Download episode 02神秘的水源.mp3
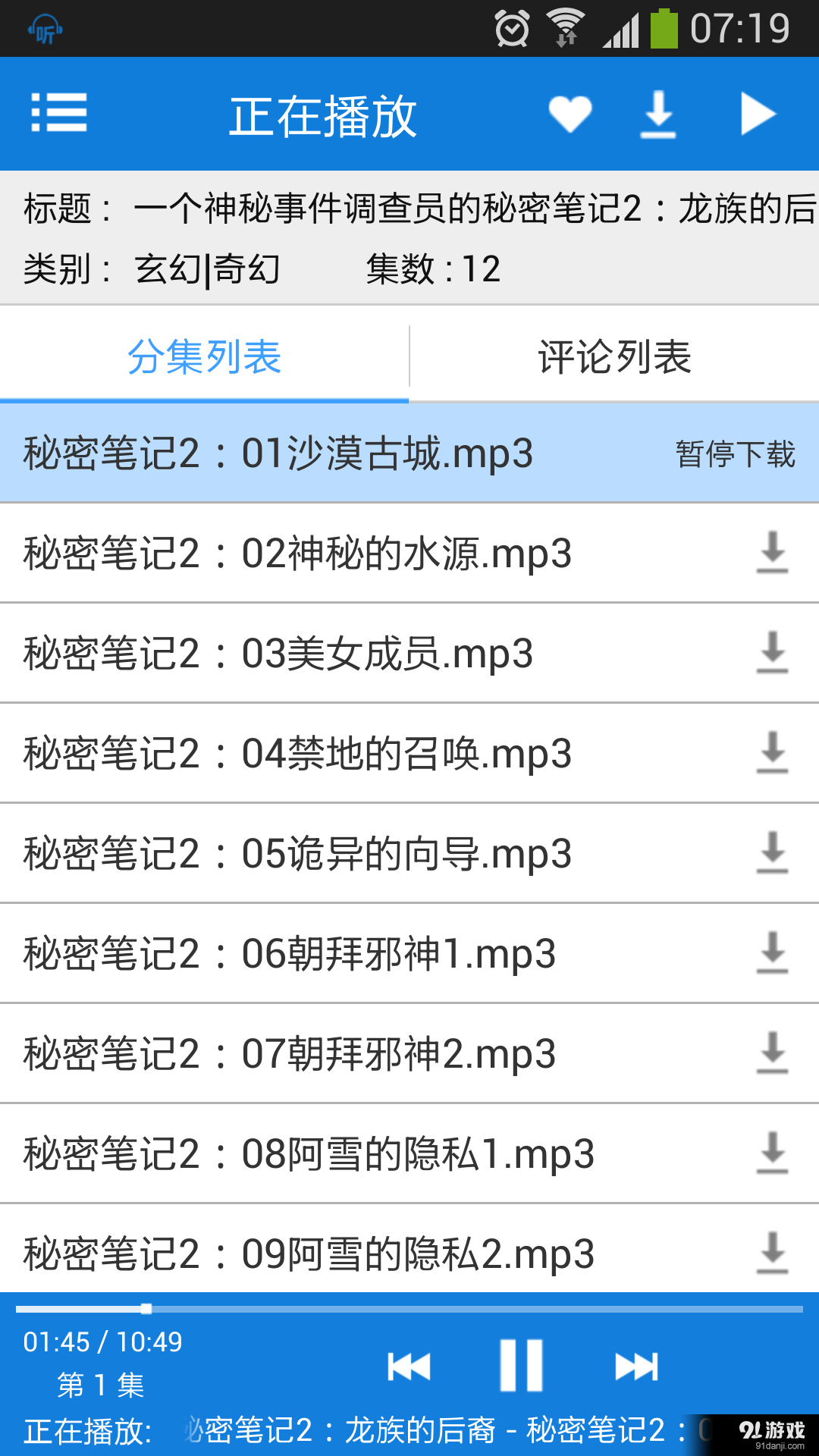Image resolution: width=819 pixels, height=1456 pixels. point(773,554)
